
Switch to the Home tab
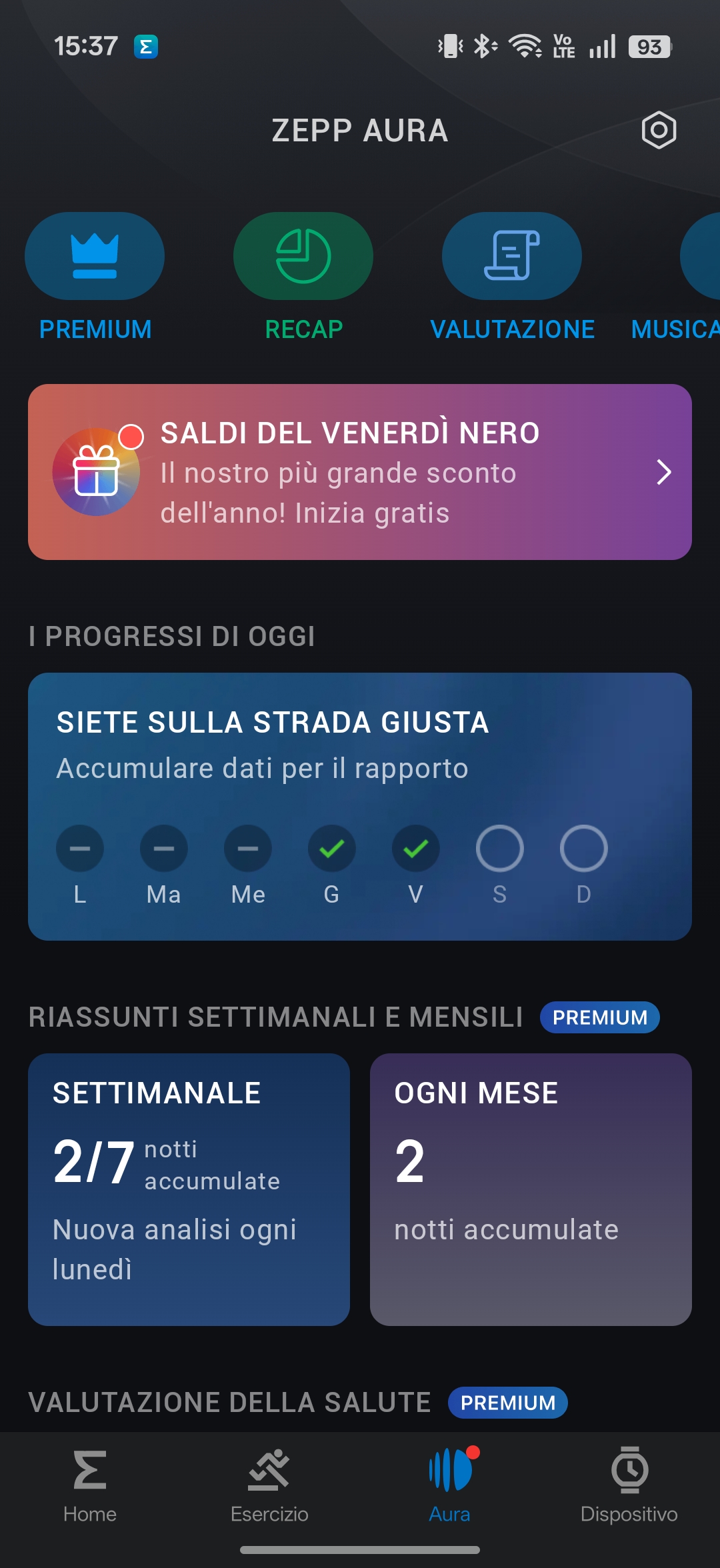coord(90,1484)
